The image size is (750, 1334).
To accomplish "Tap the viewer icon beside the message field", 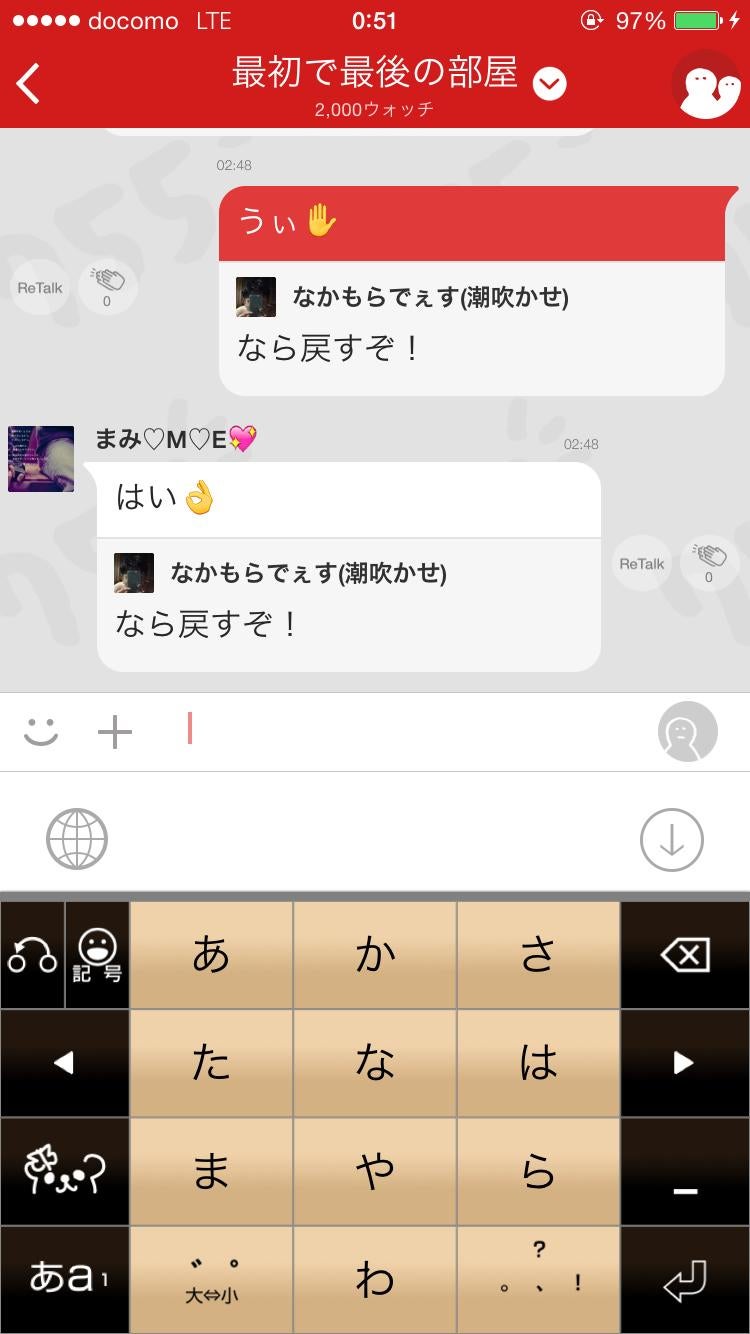I will coord(687,731).
